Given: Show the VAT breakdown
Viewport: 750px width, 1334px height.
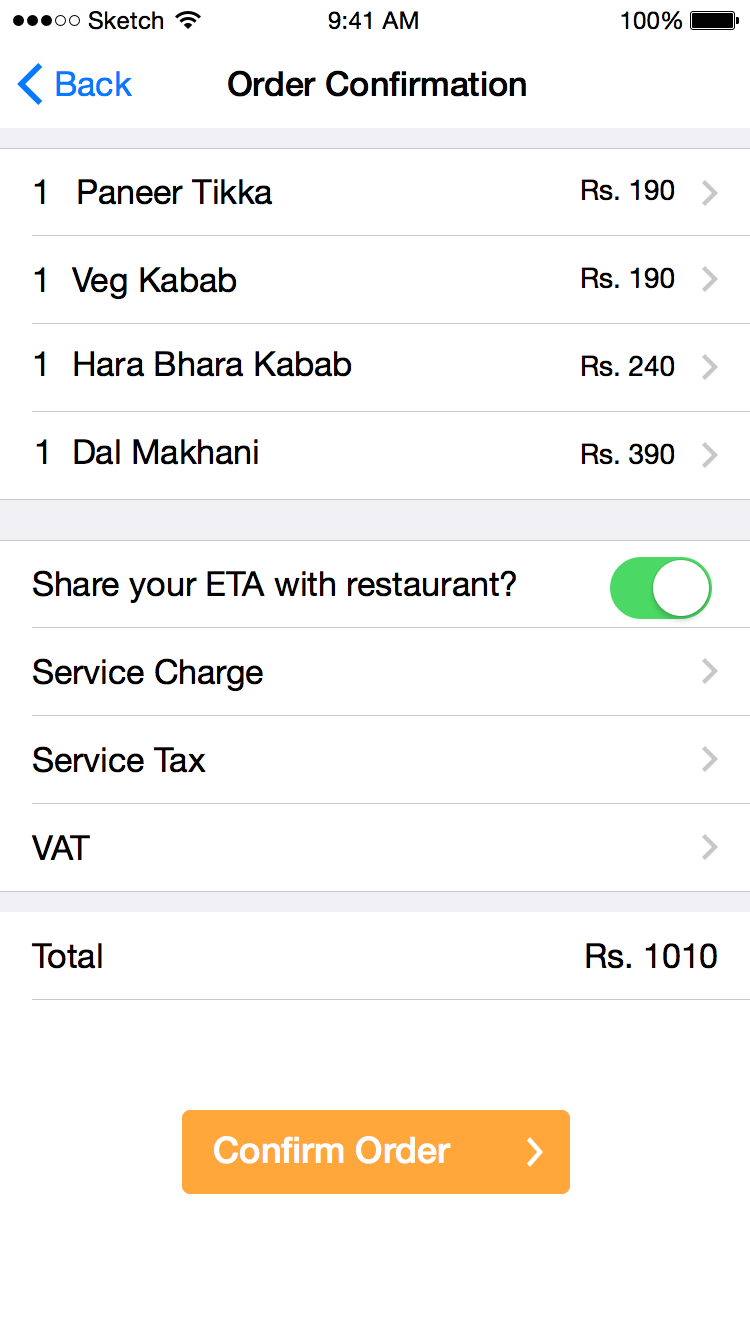Looking at the screenshot, I should [375, 848].
